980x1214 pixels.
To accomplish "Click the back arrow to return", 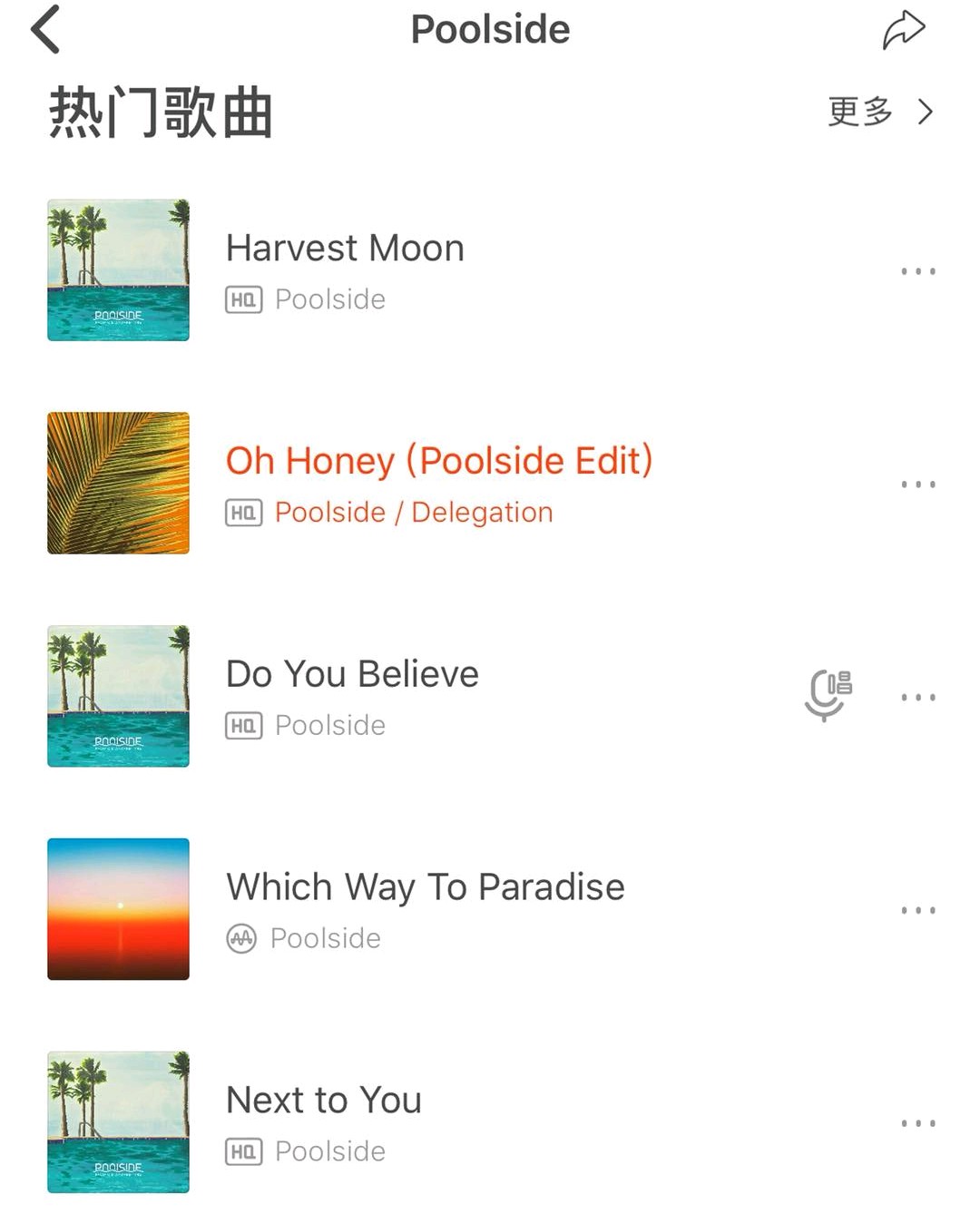I will point(44,29).
